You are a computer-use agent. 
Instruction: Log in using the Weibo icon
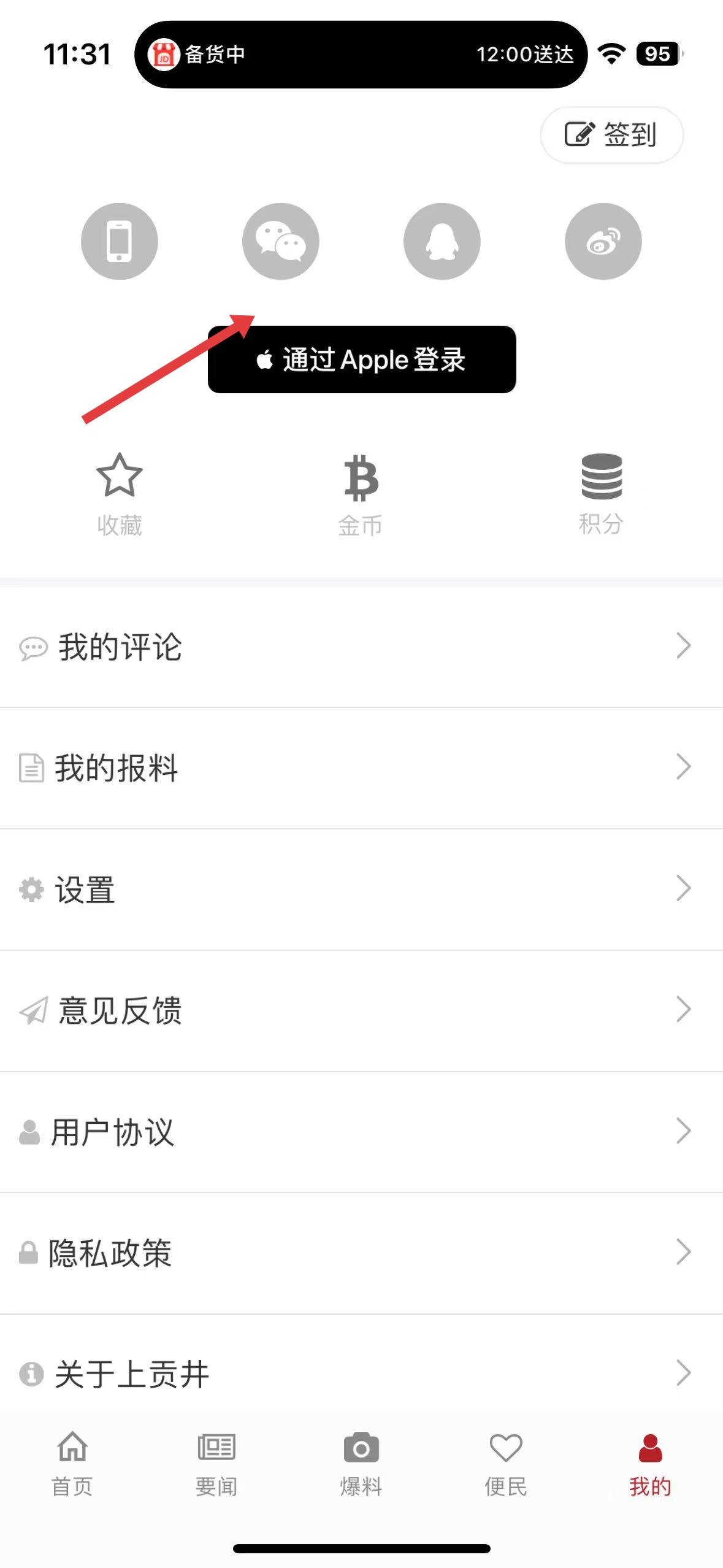click(603, 241)
